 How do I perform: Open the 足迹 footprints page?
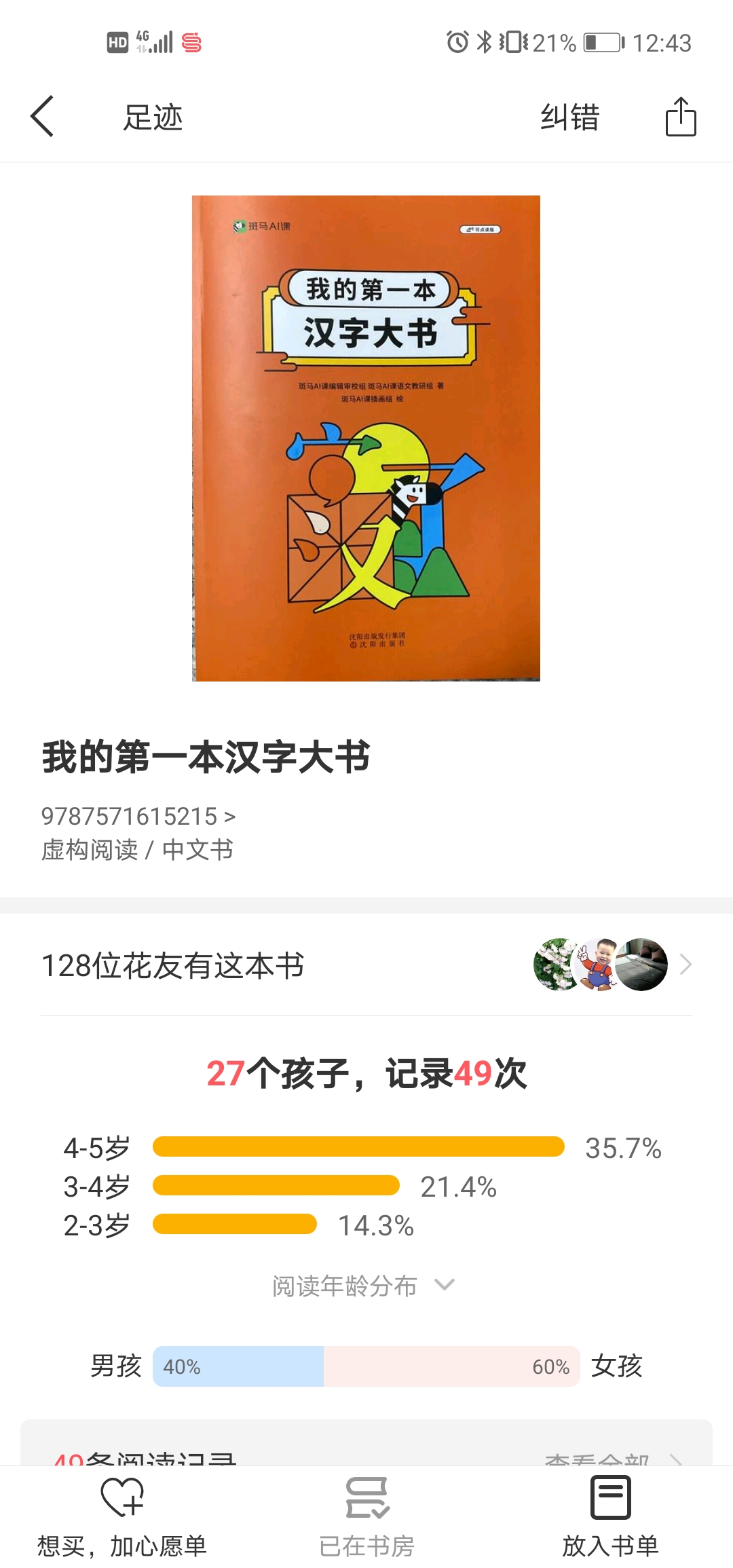[x=153, y=117]
